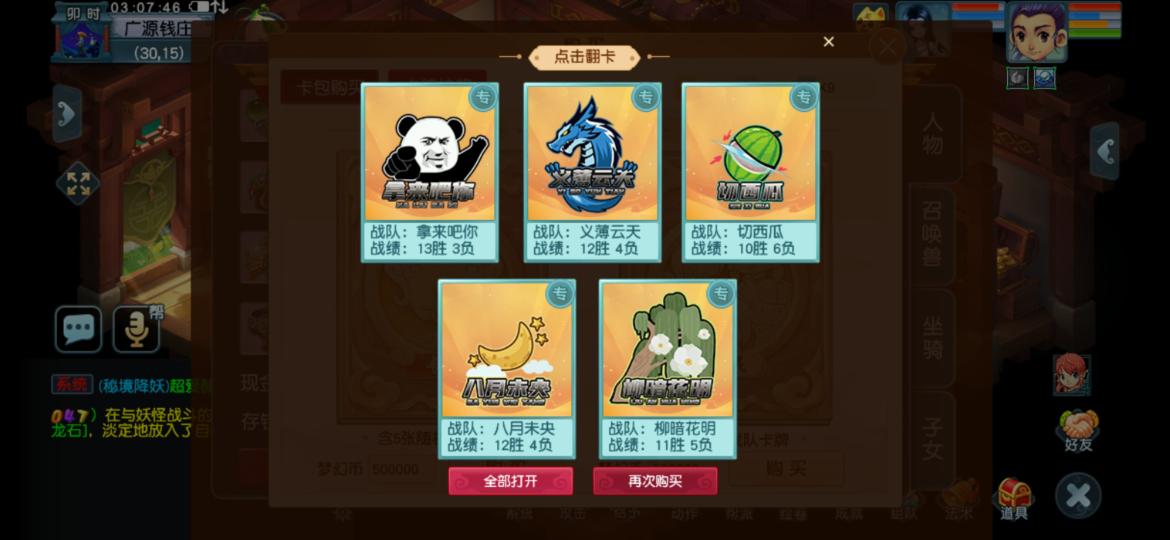
Task: Expand the right side arrow panel
Action: (x=1104, y=151)
